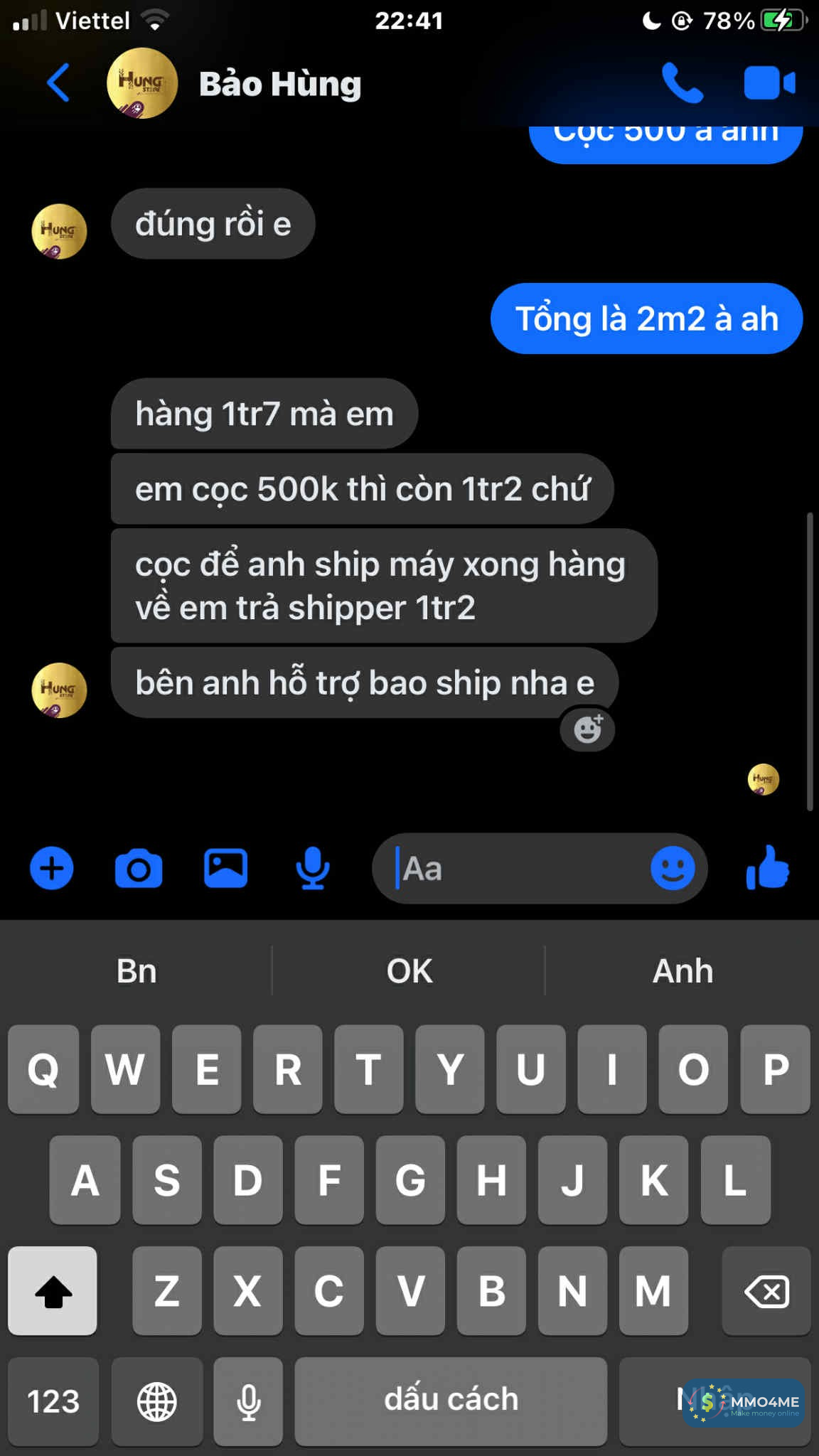Screen dimensions: 819x1456
Task: Open the camera to take a photo
Action: (x=139, y=868)
